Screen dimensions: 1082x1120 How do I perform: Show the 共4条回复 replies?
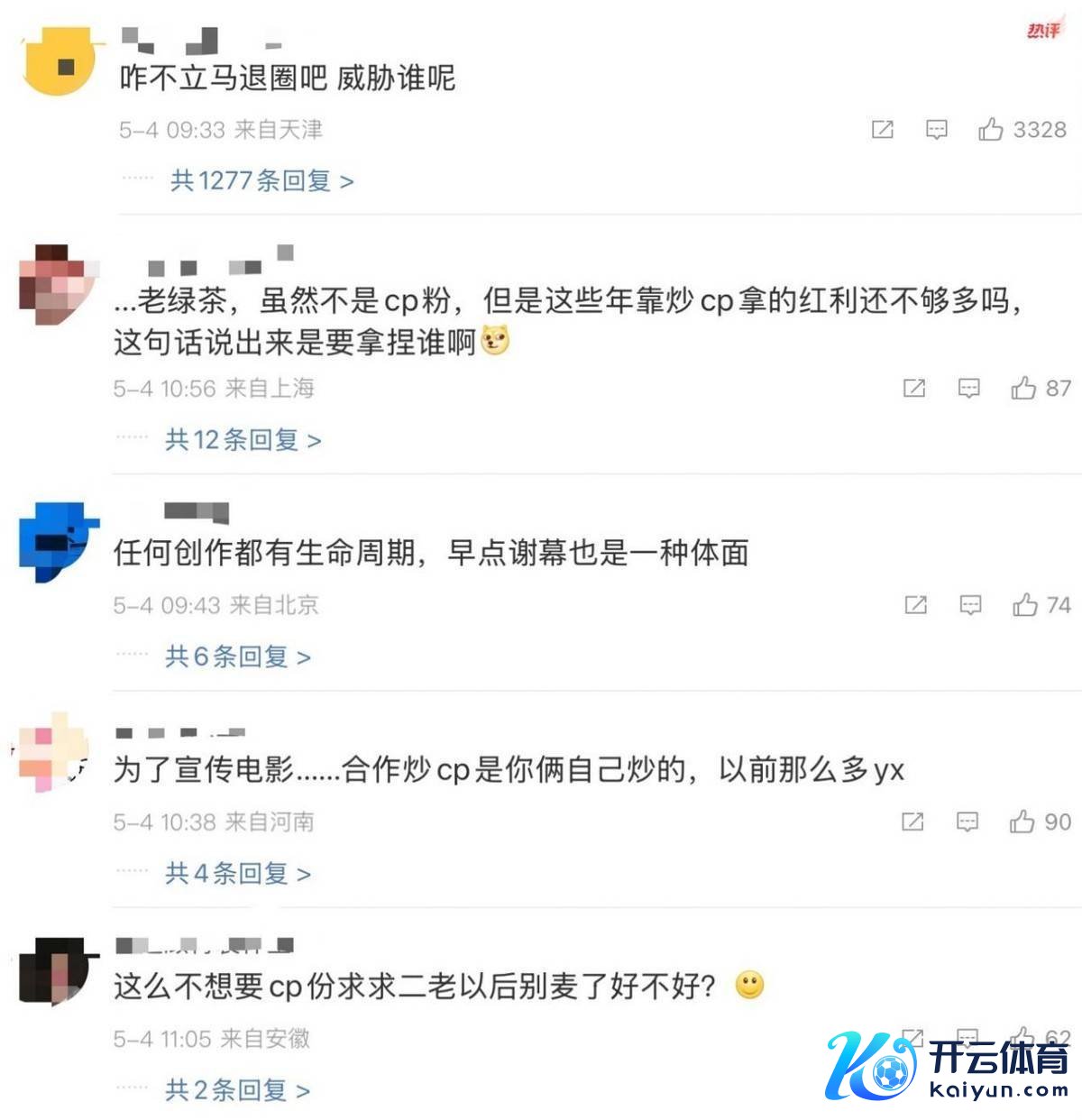pos(237,873)
